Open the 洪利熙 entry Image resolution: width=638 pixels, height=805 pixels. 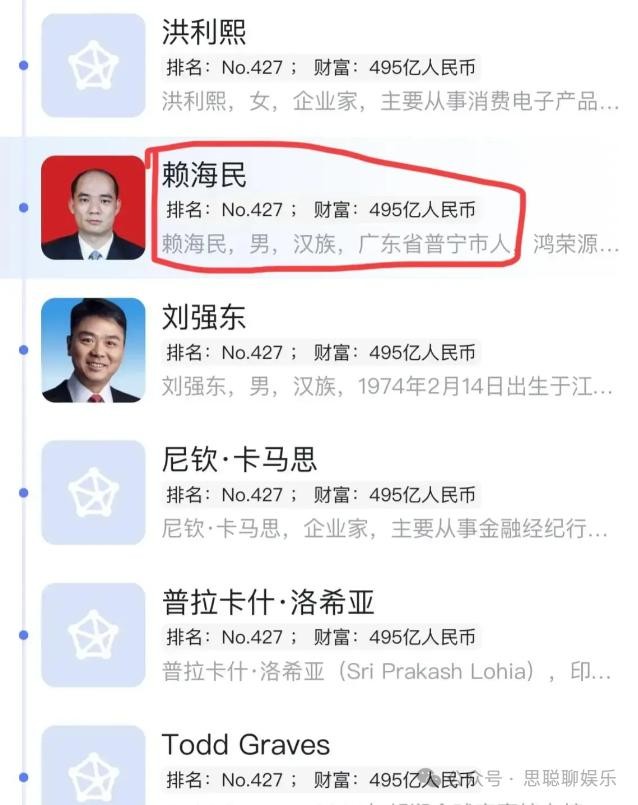pos(204,32)
